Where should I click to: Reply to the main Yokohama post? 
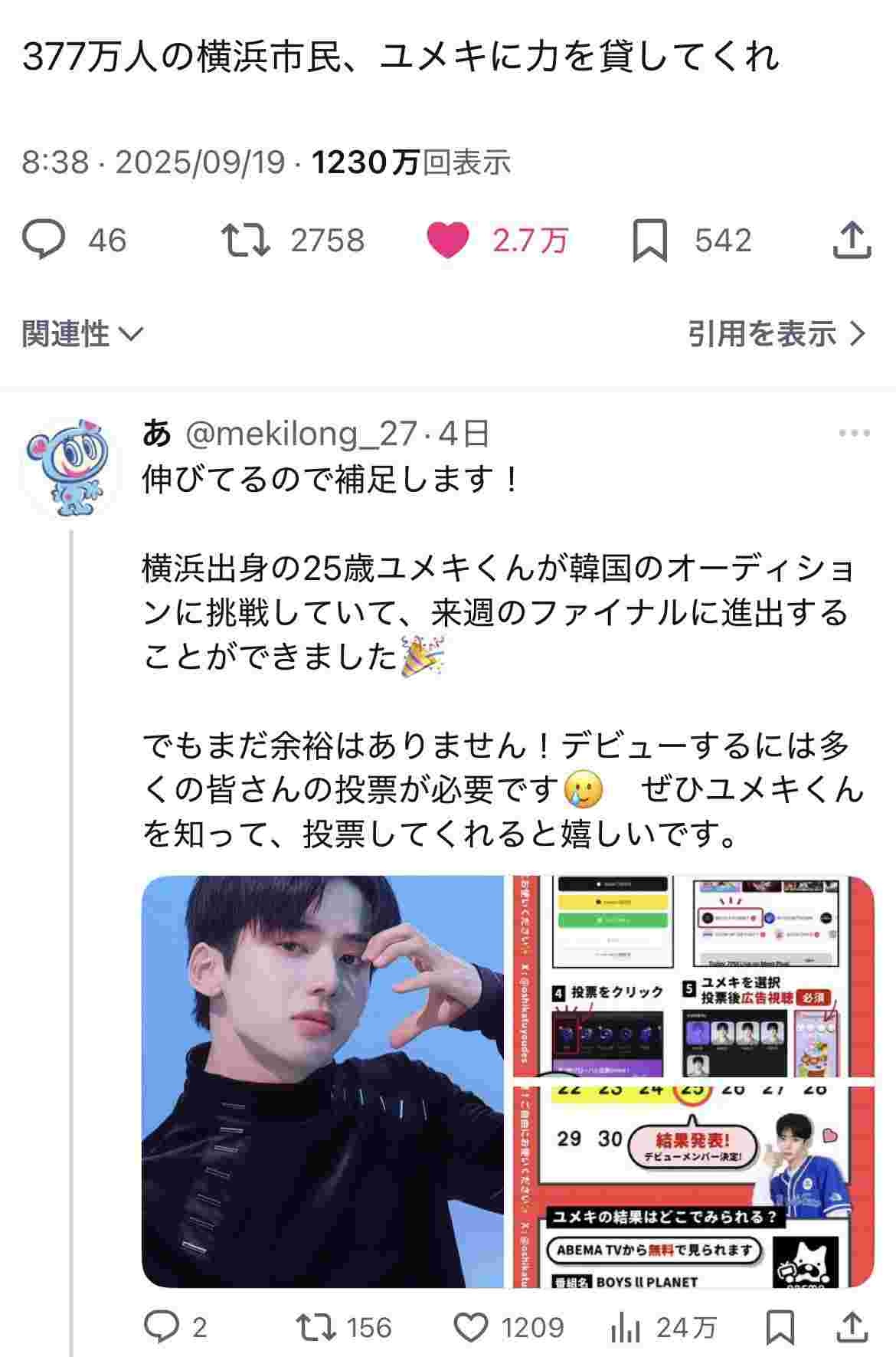(x=44, y=241)
